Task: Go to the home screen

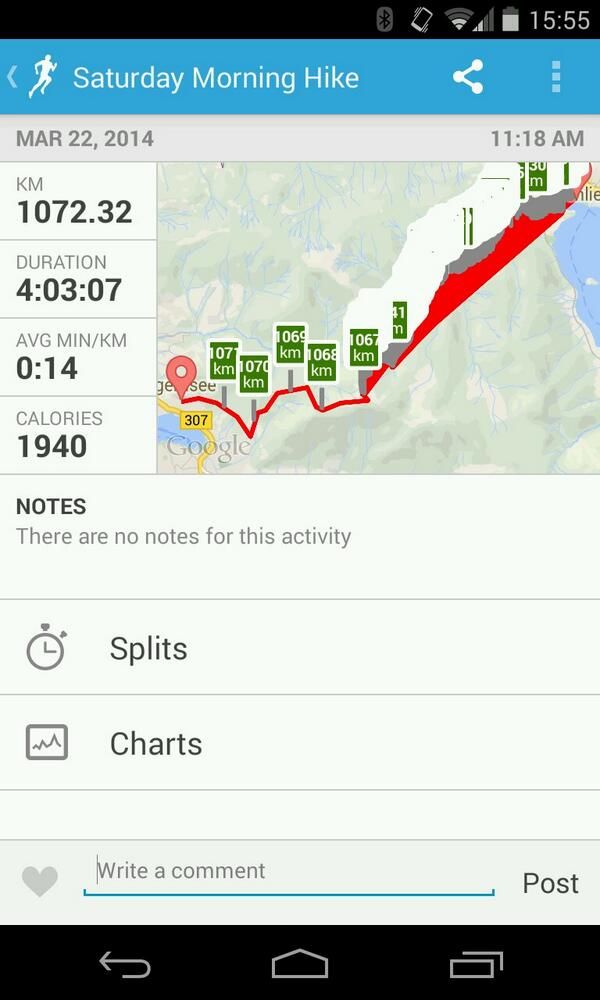Action: 300,964
